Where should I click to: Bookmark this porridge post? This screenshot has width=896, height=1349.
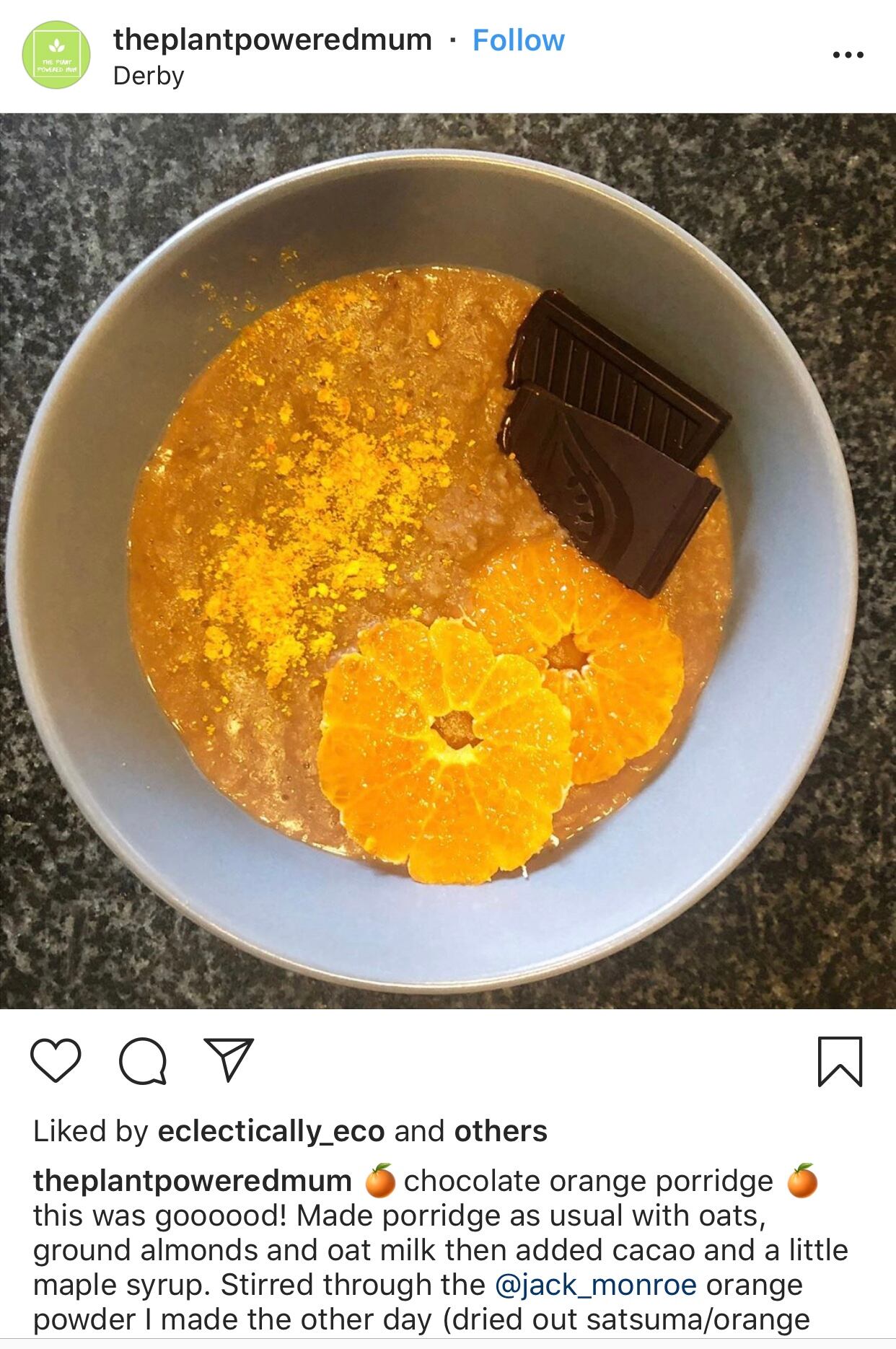tap(840, 1061)
